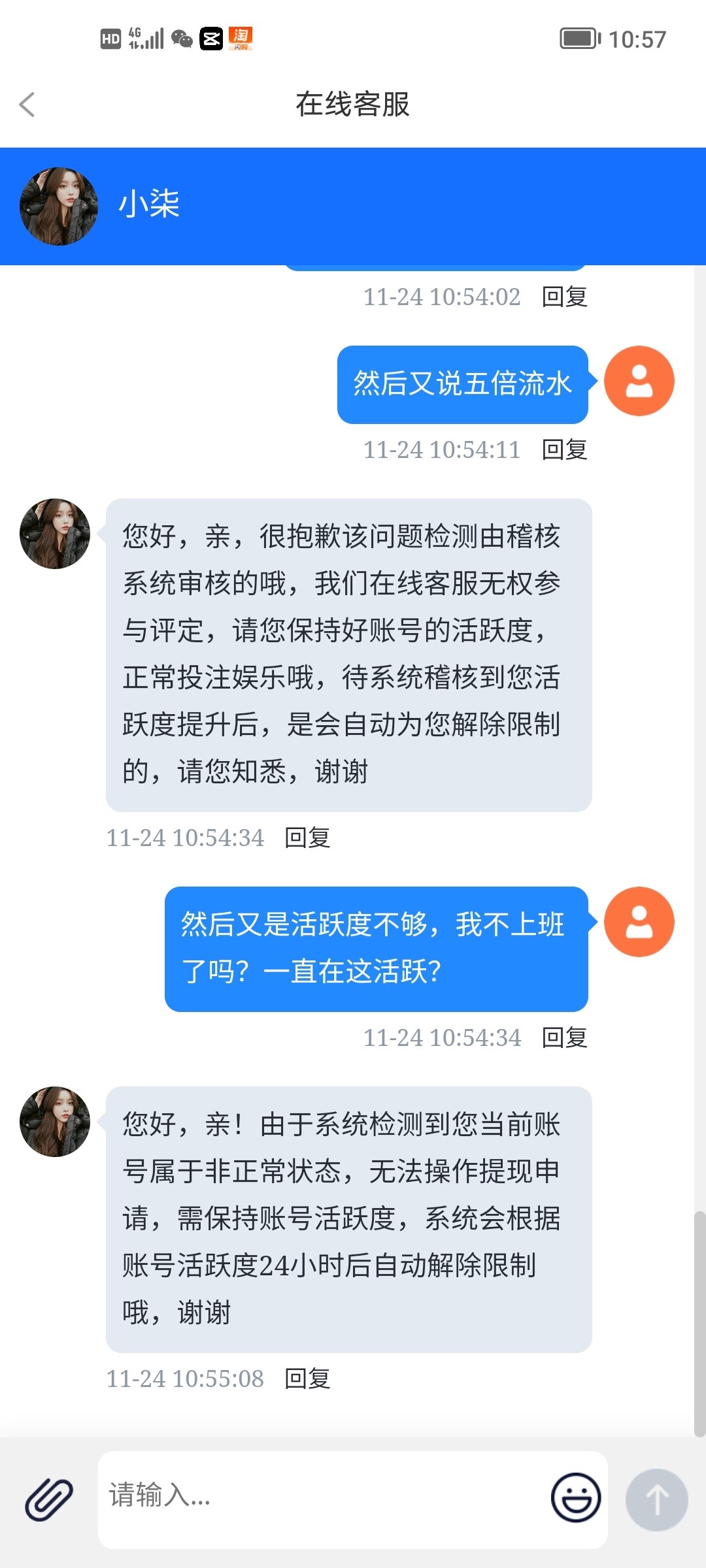Image resolution: width=706 pixels, height=1568 pixels.
Task: Tap the orange user avatar beside '然后又说五倍流水'
Action: (x=639, y=380)
